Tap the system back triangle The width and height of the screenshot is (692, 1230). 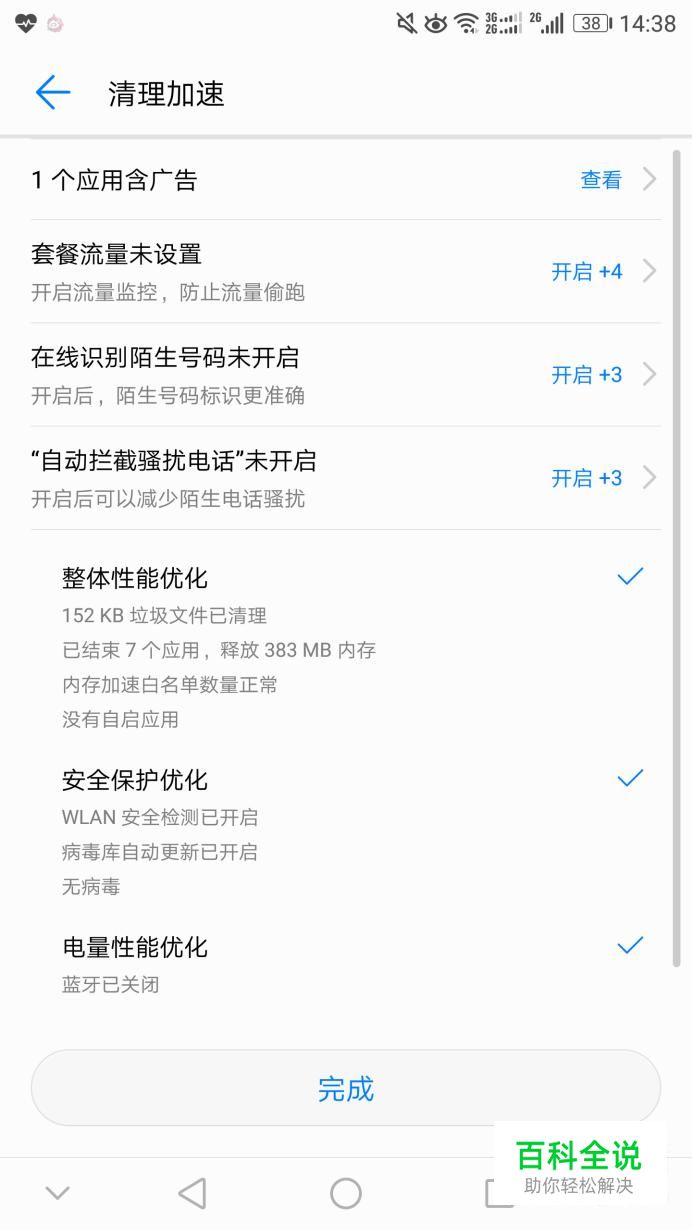(192, 1192)
